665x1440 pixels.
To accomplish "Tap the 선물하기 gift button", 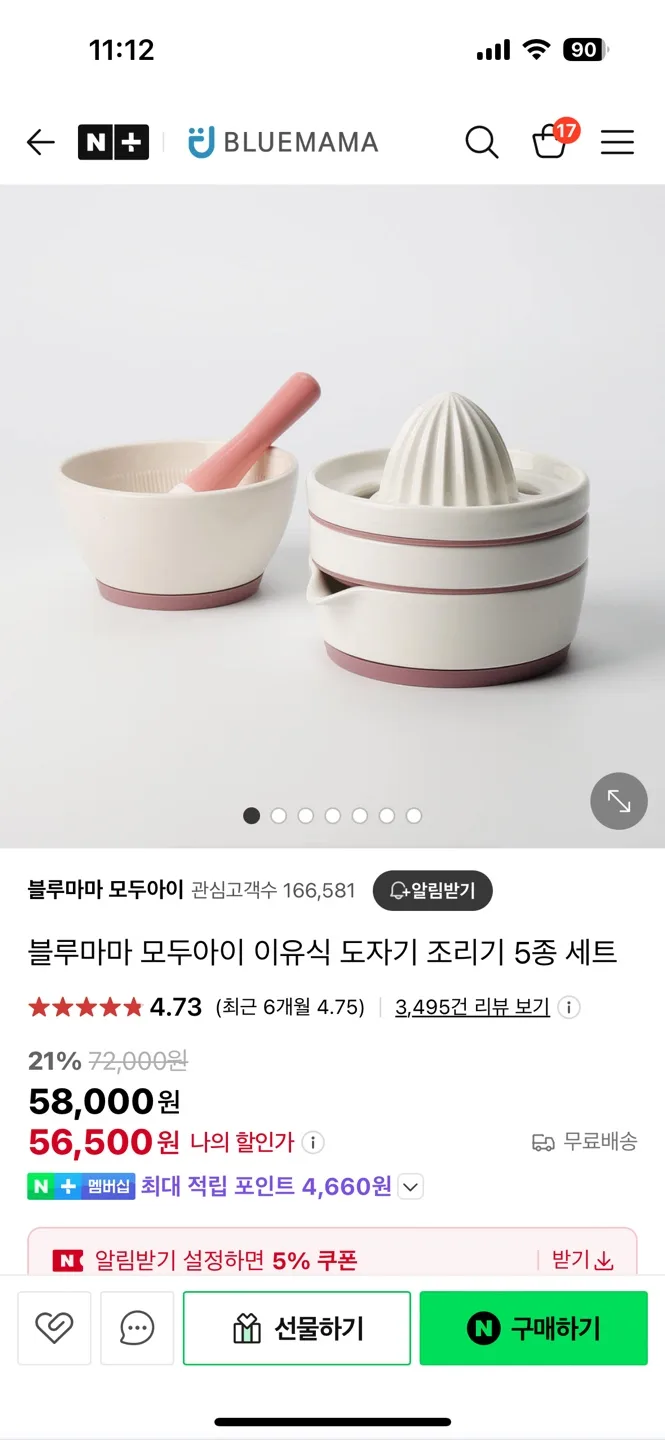I will [x=297, y=1328].
